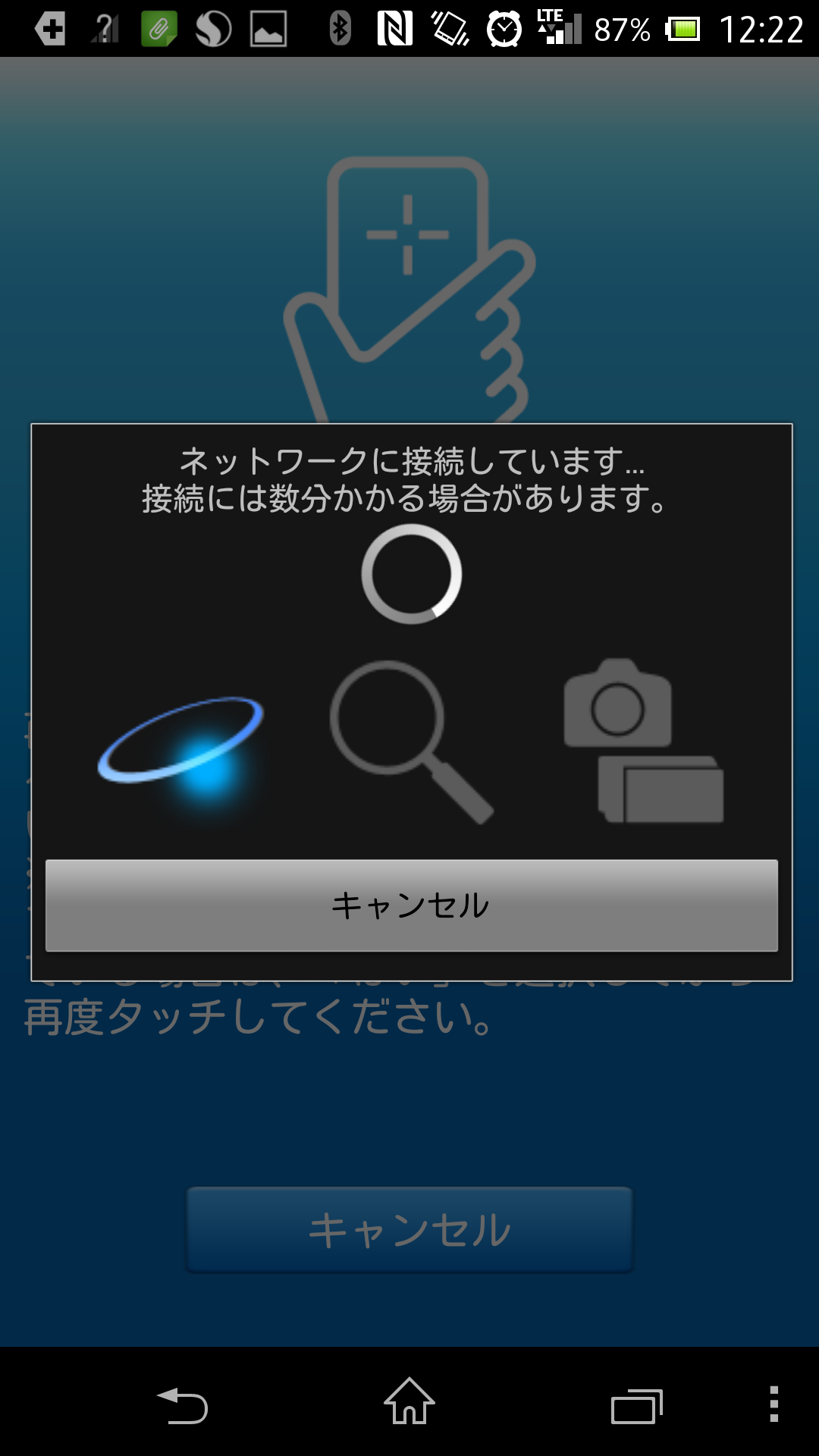Open the recent apps view
The width and height of the screenshot is (819, 1456).
(637, 1406)
